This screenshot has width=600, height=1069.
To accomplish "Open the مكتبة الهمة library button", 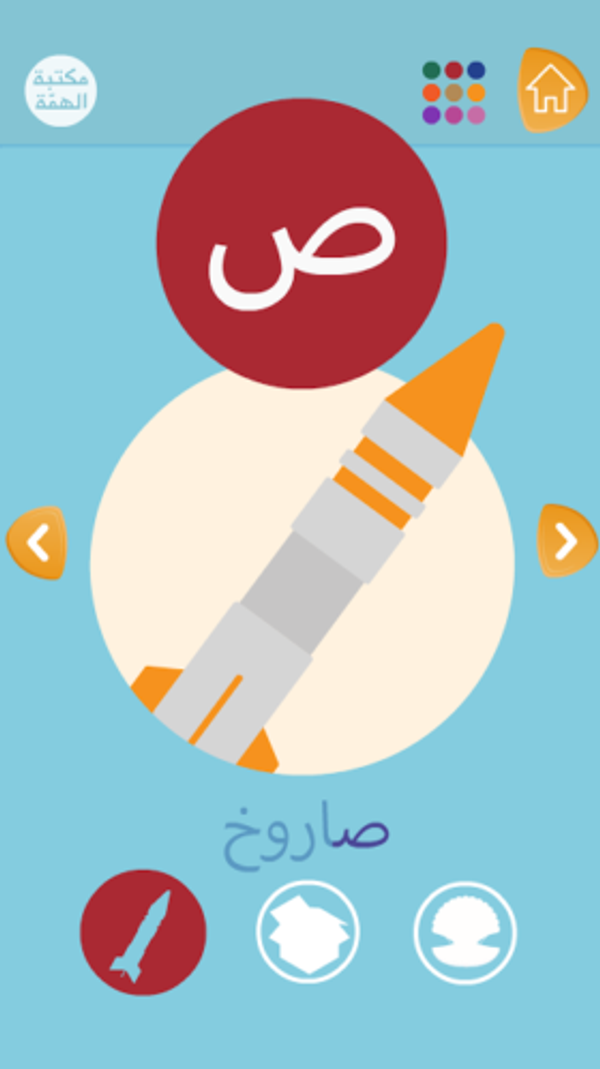I will (x=61, y=91).
